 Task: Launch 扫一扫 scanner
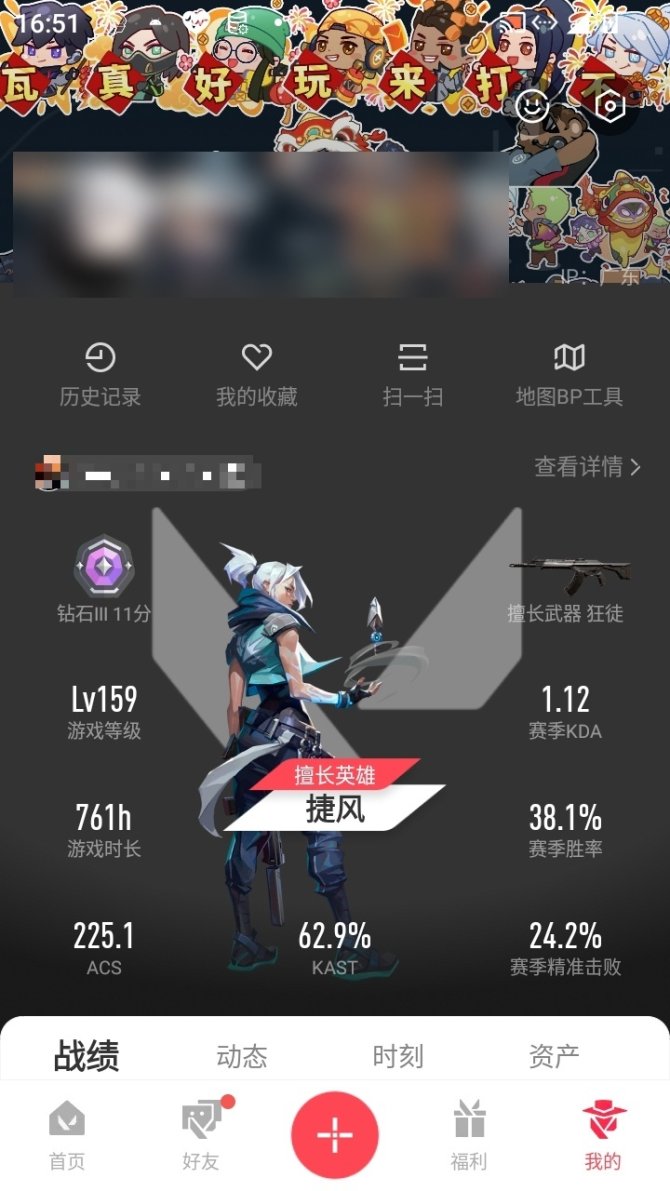(412, 374)
